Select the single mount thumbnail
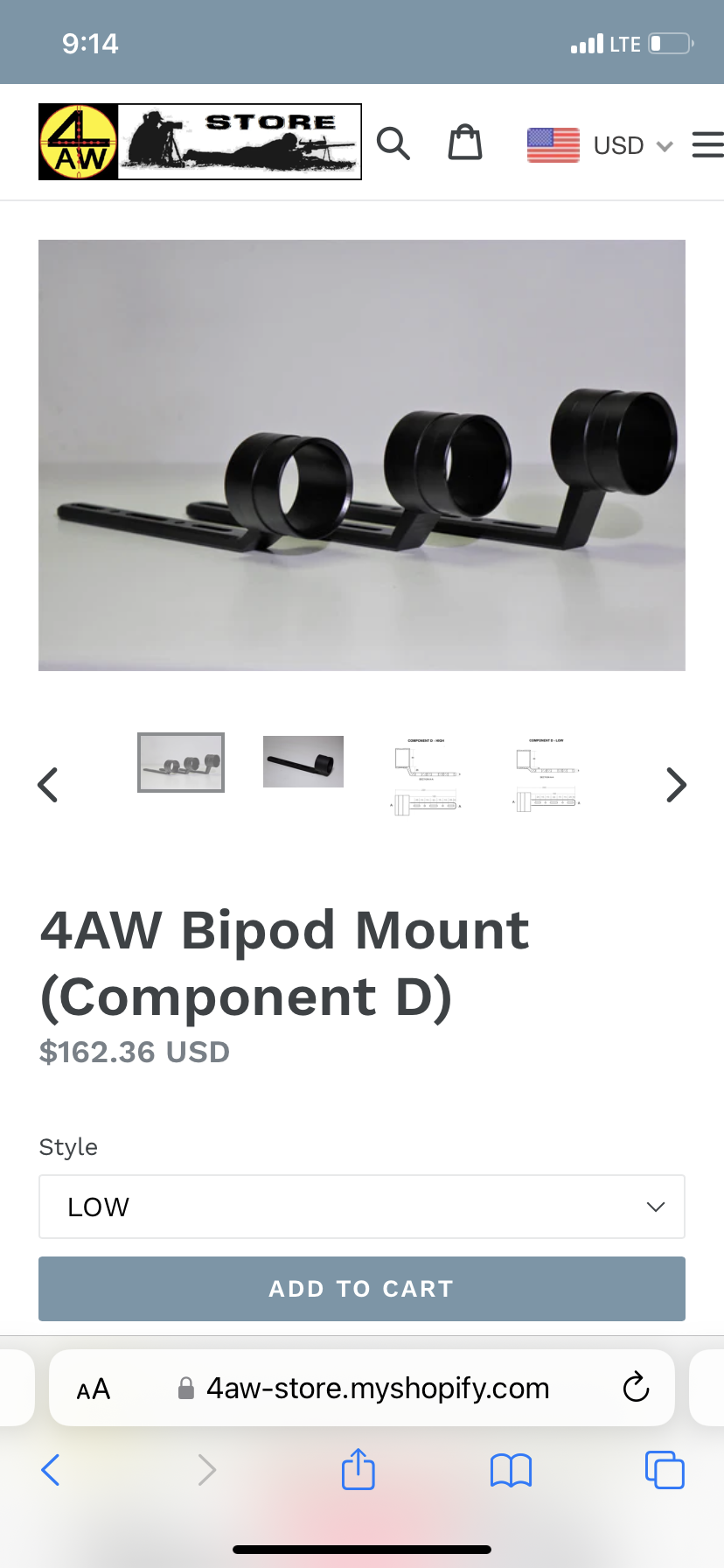 [303, 762]
